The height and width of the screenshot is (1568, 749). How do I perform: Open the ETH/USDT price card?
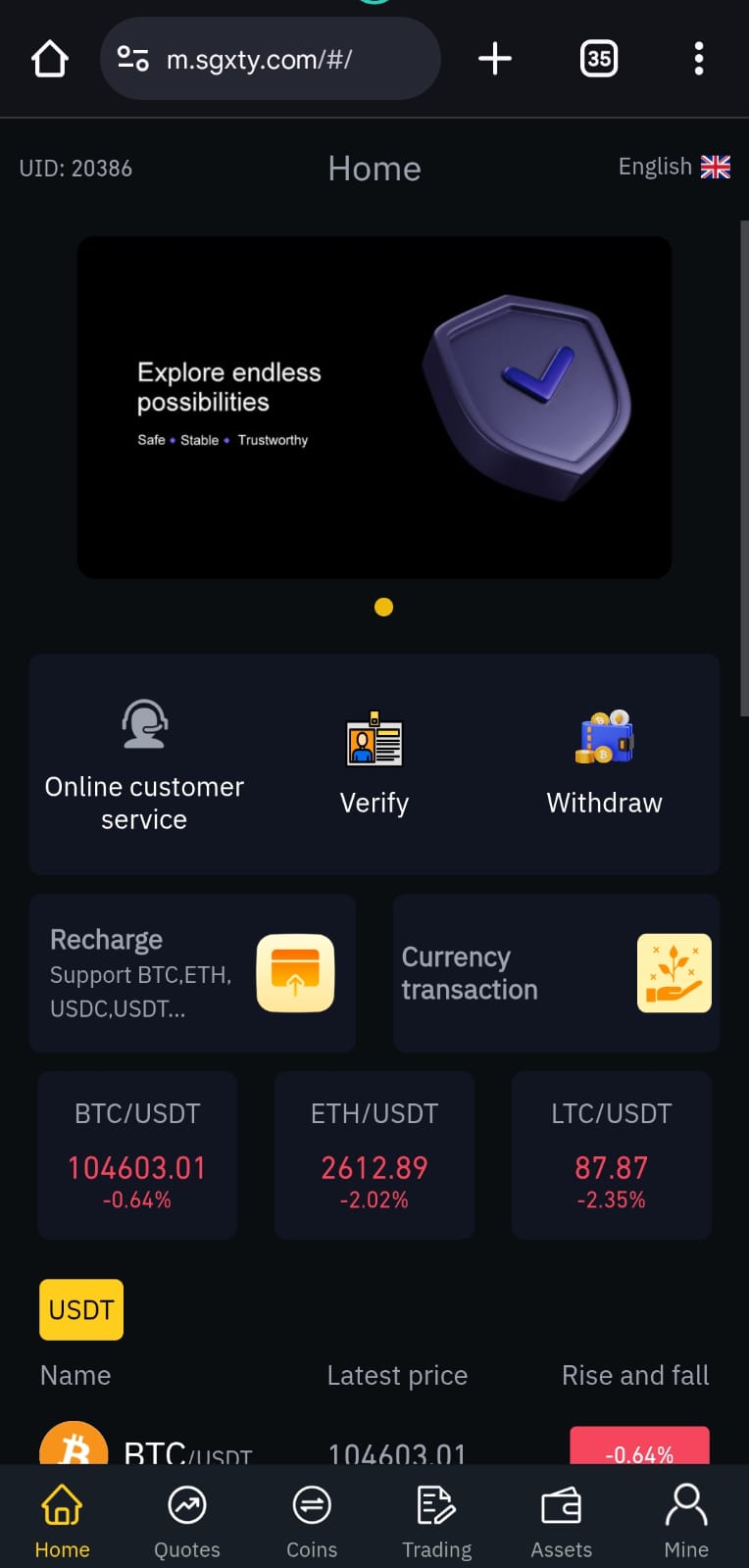pyautogui.click(x=374, y=1155)
